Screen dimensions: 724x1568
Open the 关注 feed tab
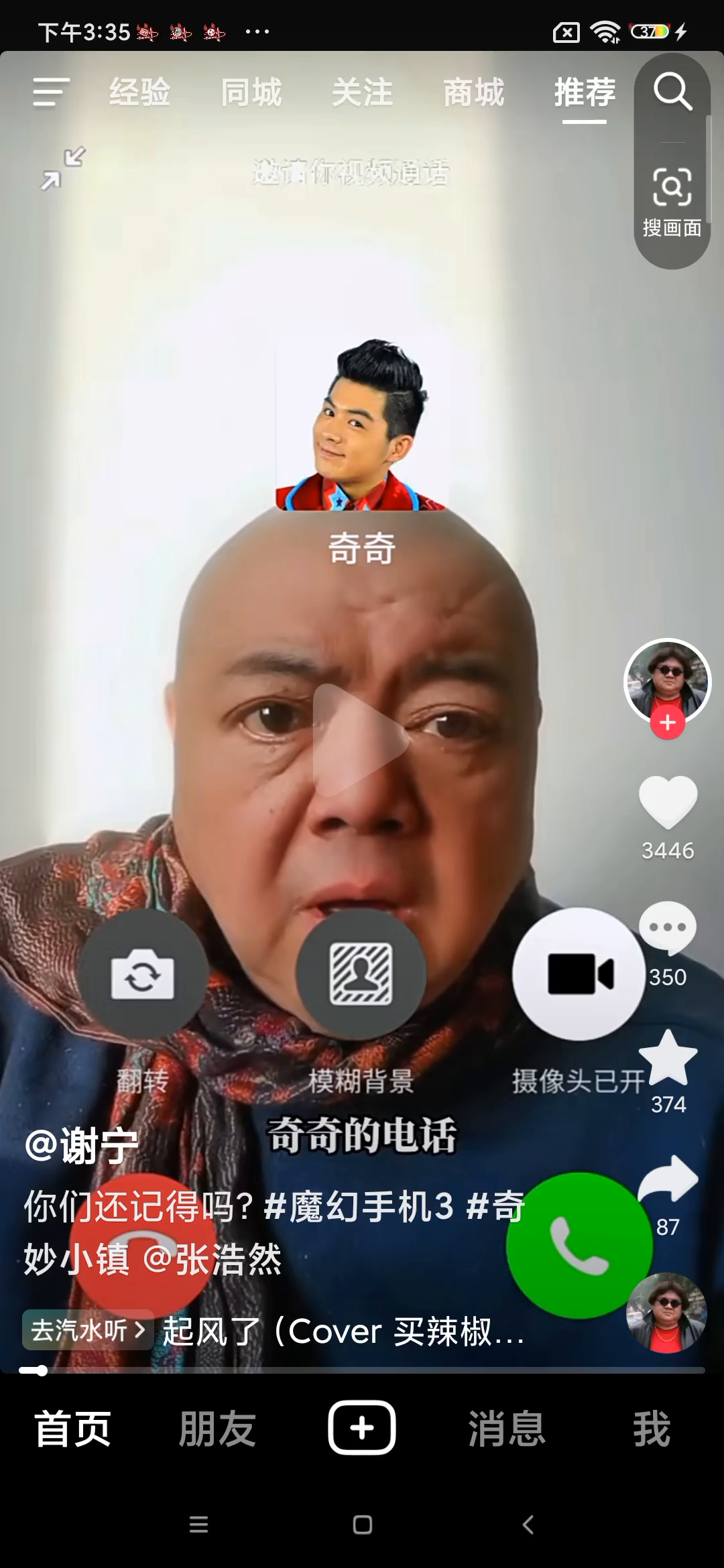(x=362, y=92)
